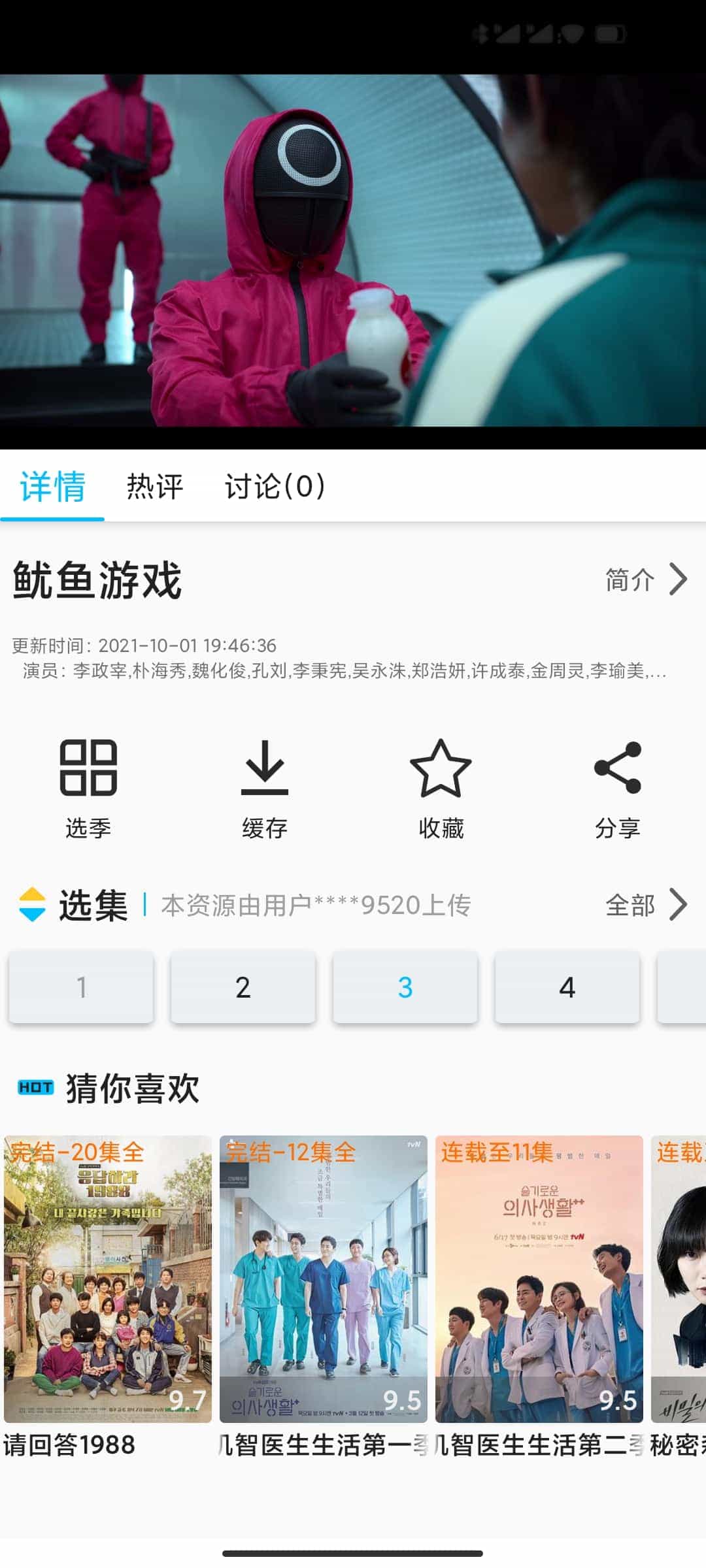Expand the 简介 synopsis
This screenshot has width=706, height=1568.
coord(645,580)
